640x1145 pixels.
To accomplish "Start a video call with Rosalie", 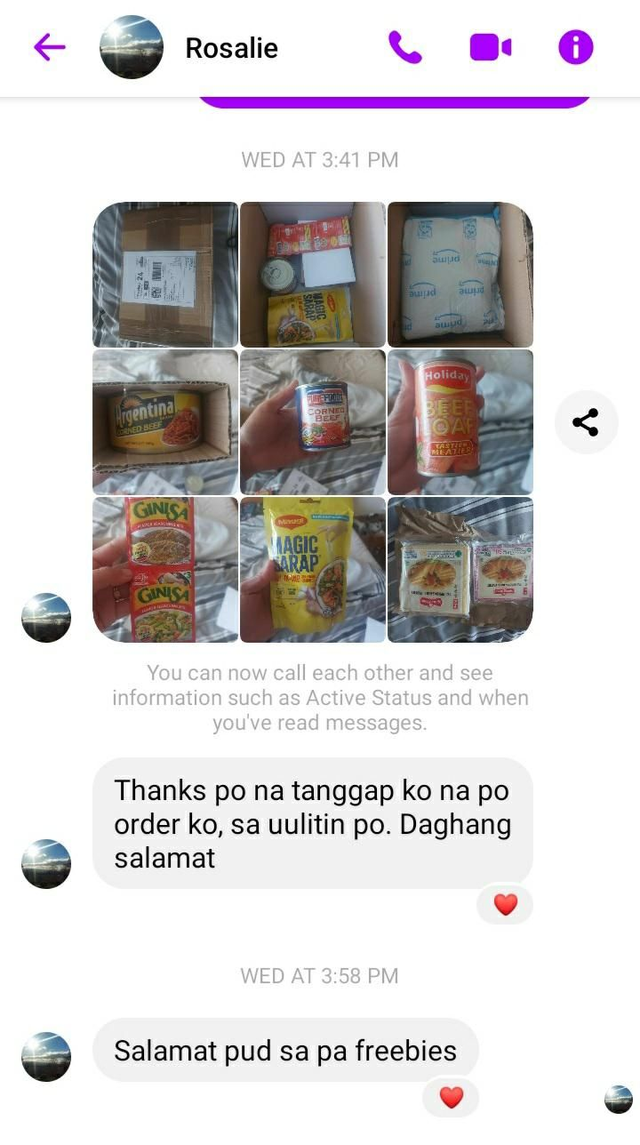I will (490, 47).
